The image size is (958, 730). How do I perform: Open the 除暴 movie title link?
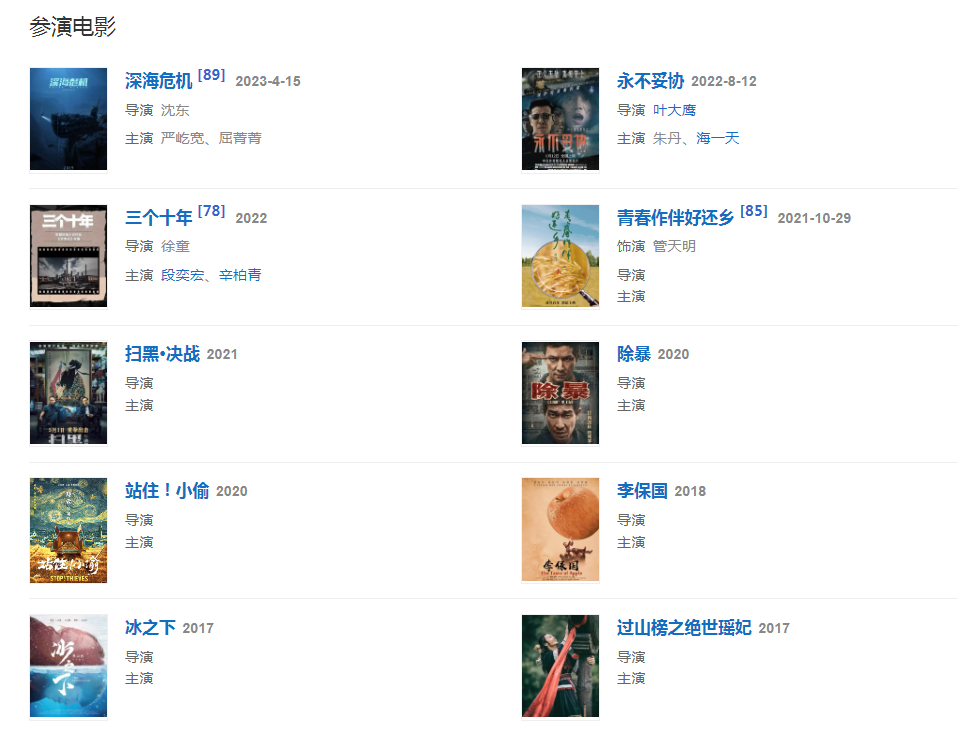633,354
